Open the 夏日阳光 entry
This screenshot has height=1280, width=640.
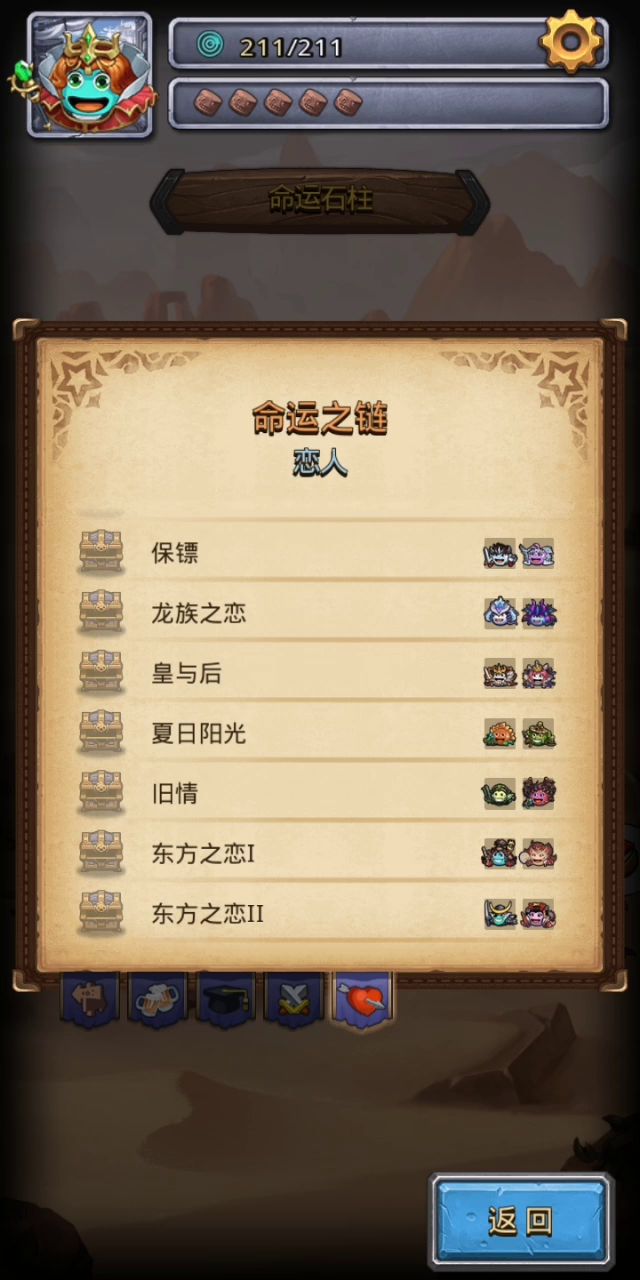point(320,733)
